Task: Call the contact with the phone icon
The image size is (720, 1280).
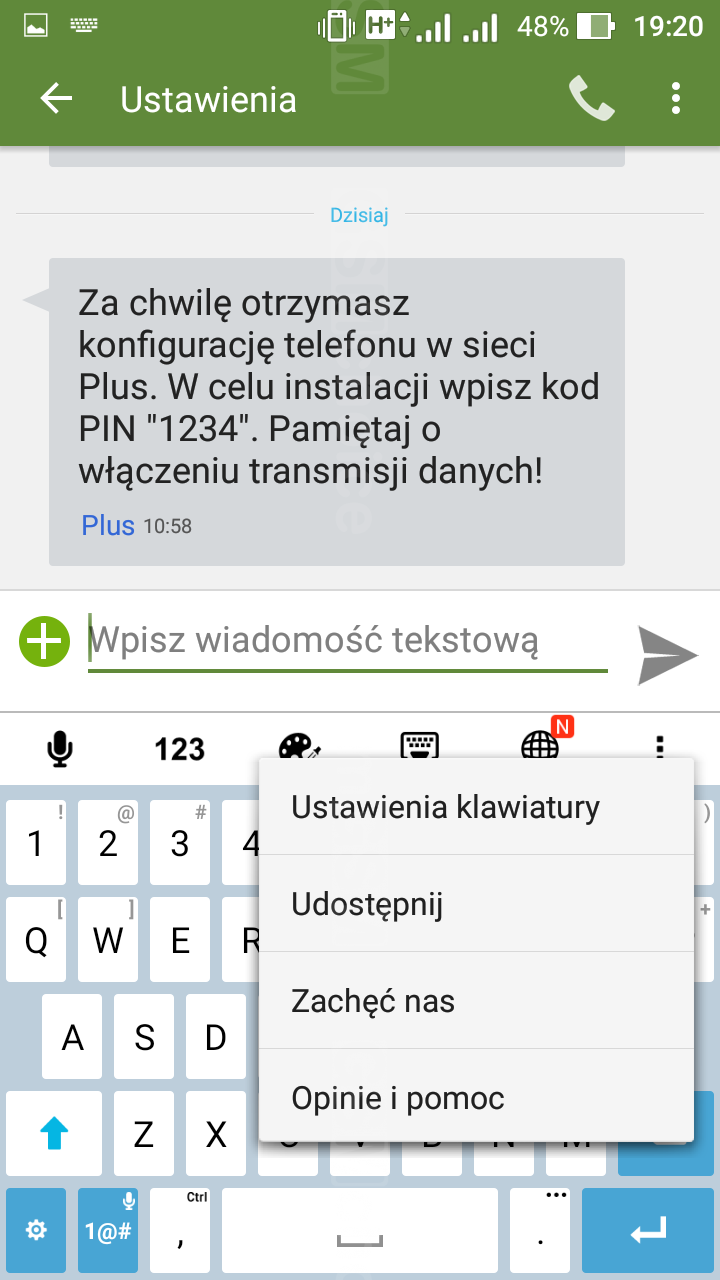Action: coord(591,99)
